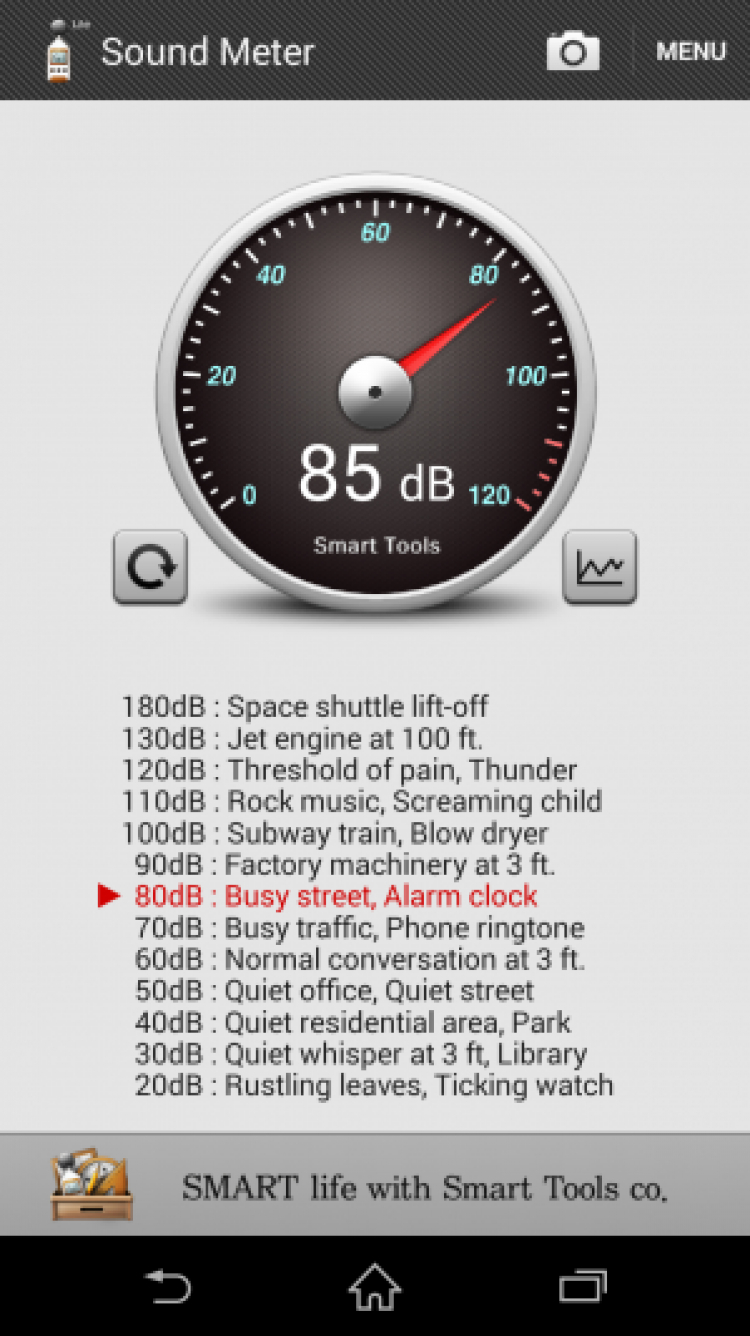The height and width of the screenshot is (1336, 750).
Task: Return to the home screen
Action: point(375,1285)
